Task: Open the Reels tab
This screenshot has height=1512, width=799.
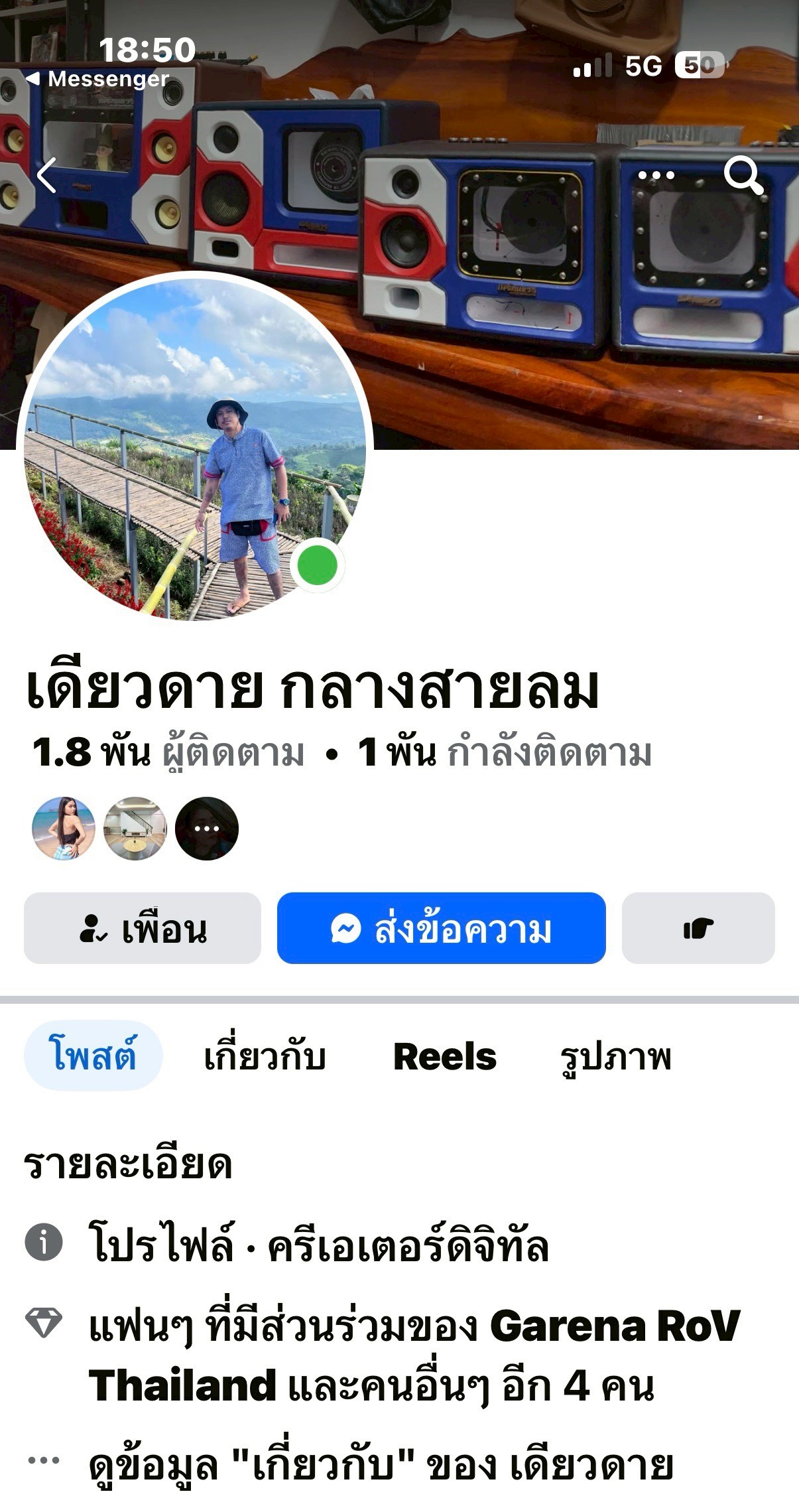Action: coord(444,1057)
